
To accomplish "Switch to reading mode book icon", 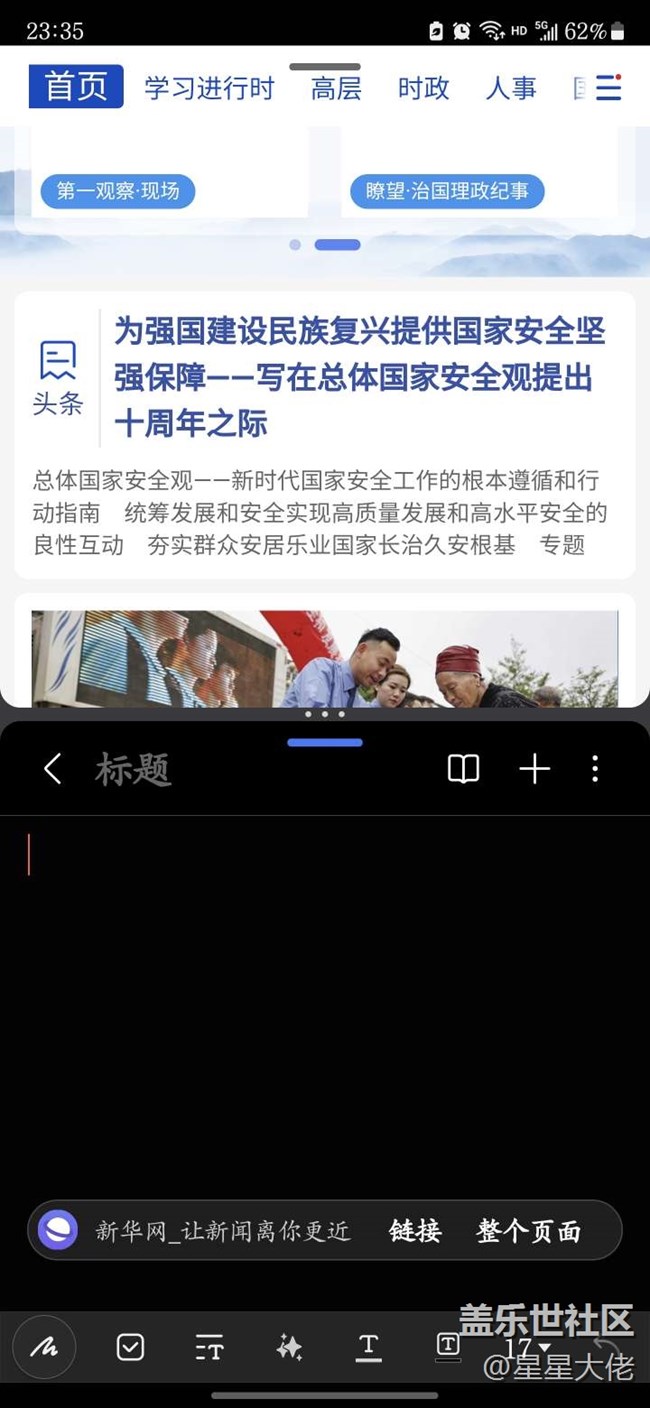I will tap(463, 769).
